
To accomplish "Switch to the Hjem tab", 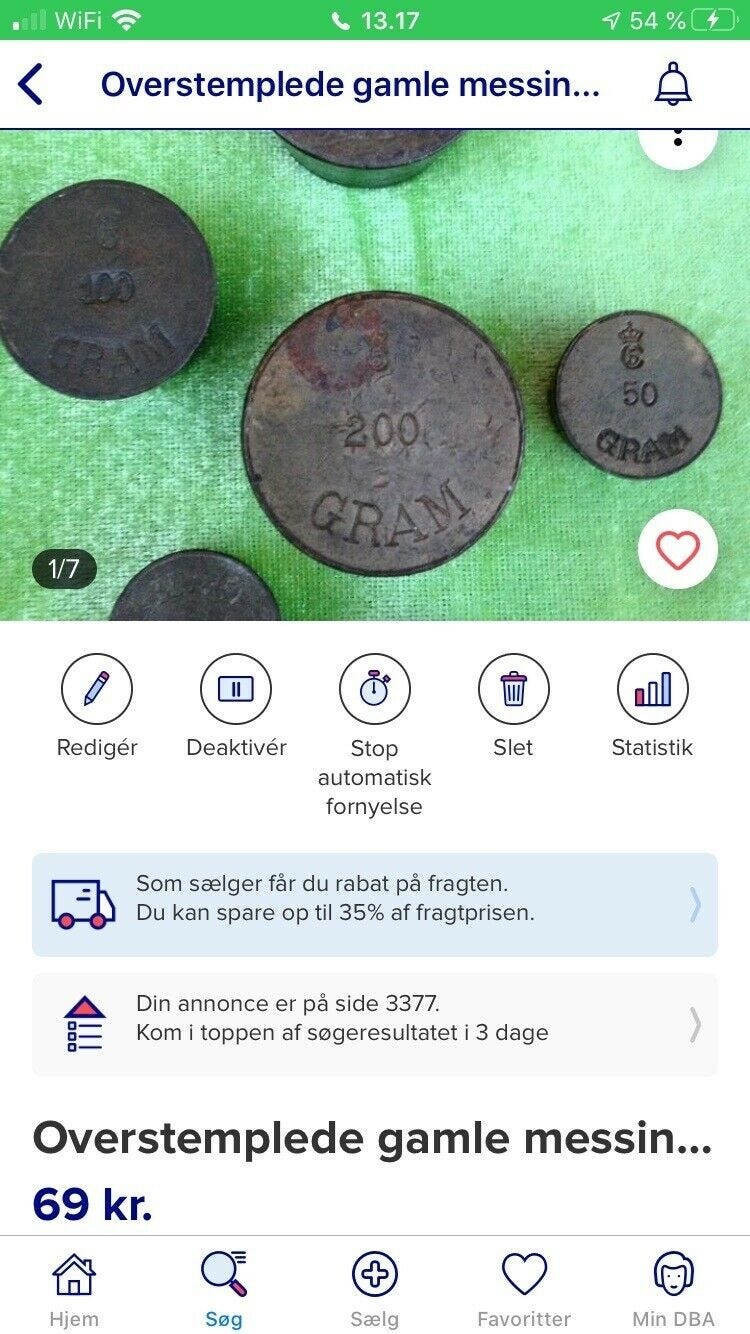I will point(74,1288).
